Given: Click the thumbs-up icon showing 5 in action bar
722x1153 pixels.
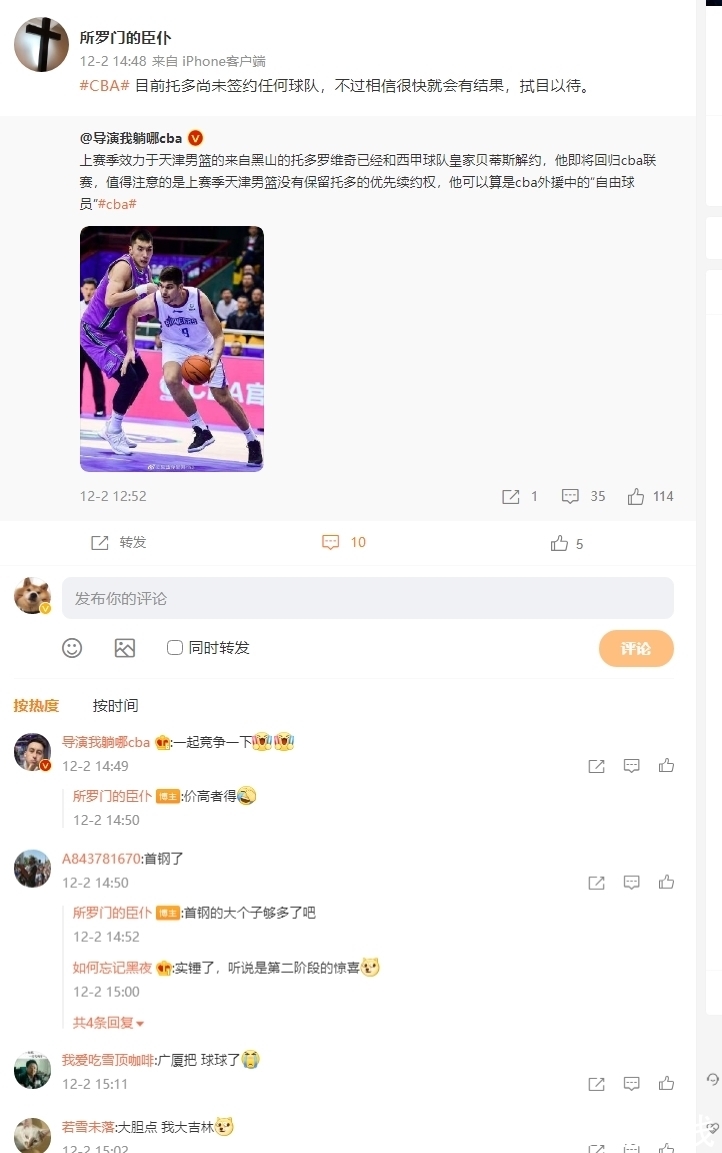Looking at the screenshot, I should [x=560, y=543].
